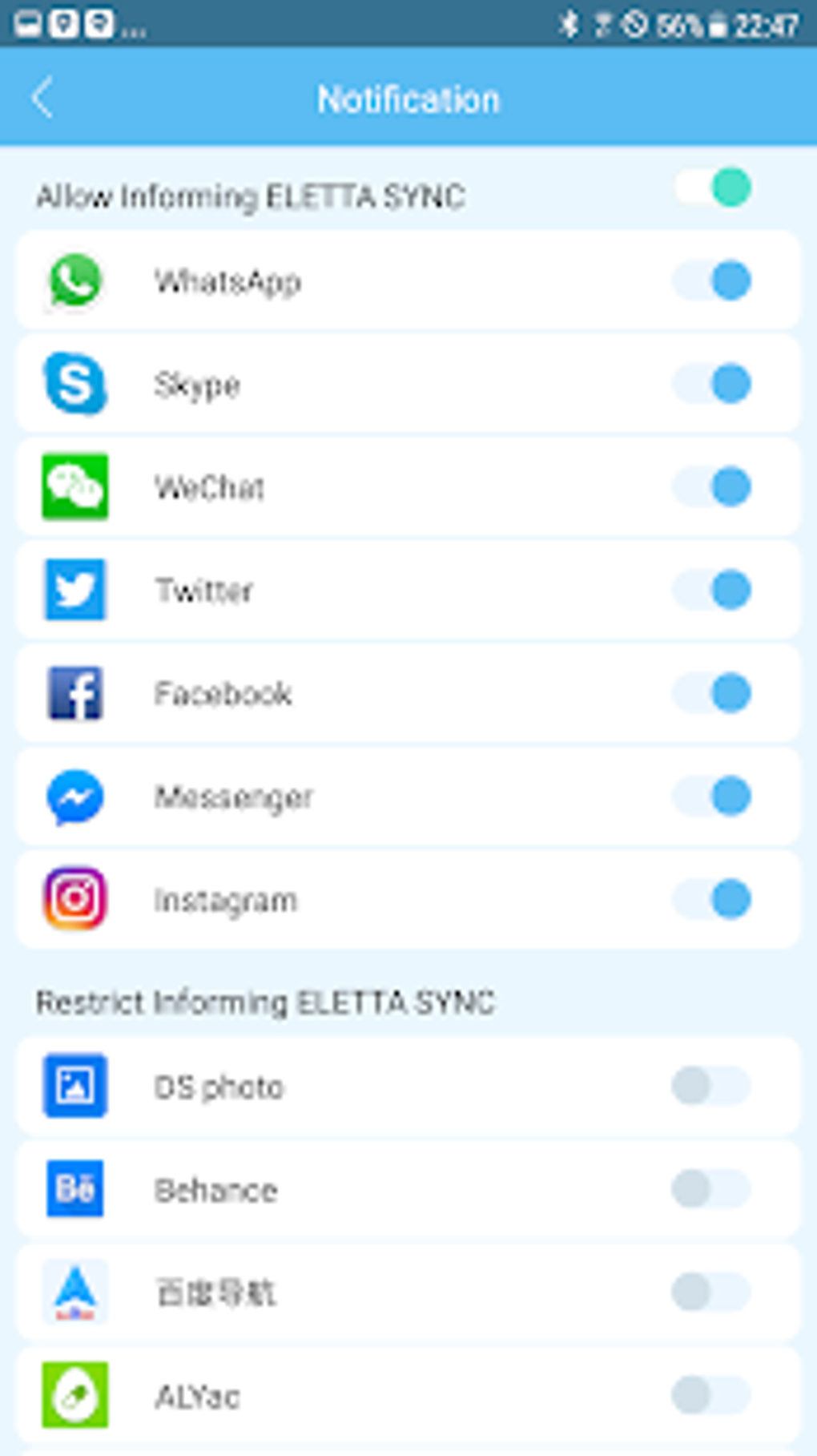Go back from the Notification screen
Viewport: 817px width, 1456px height.
click(x=43, y=99)
